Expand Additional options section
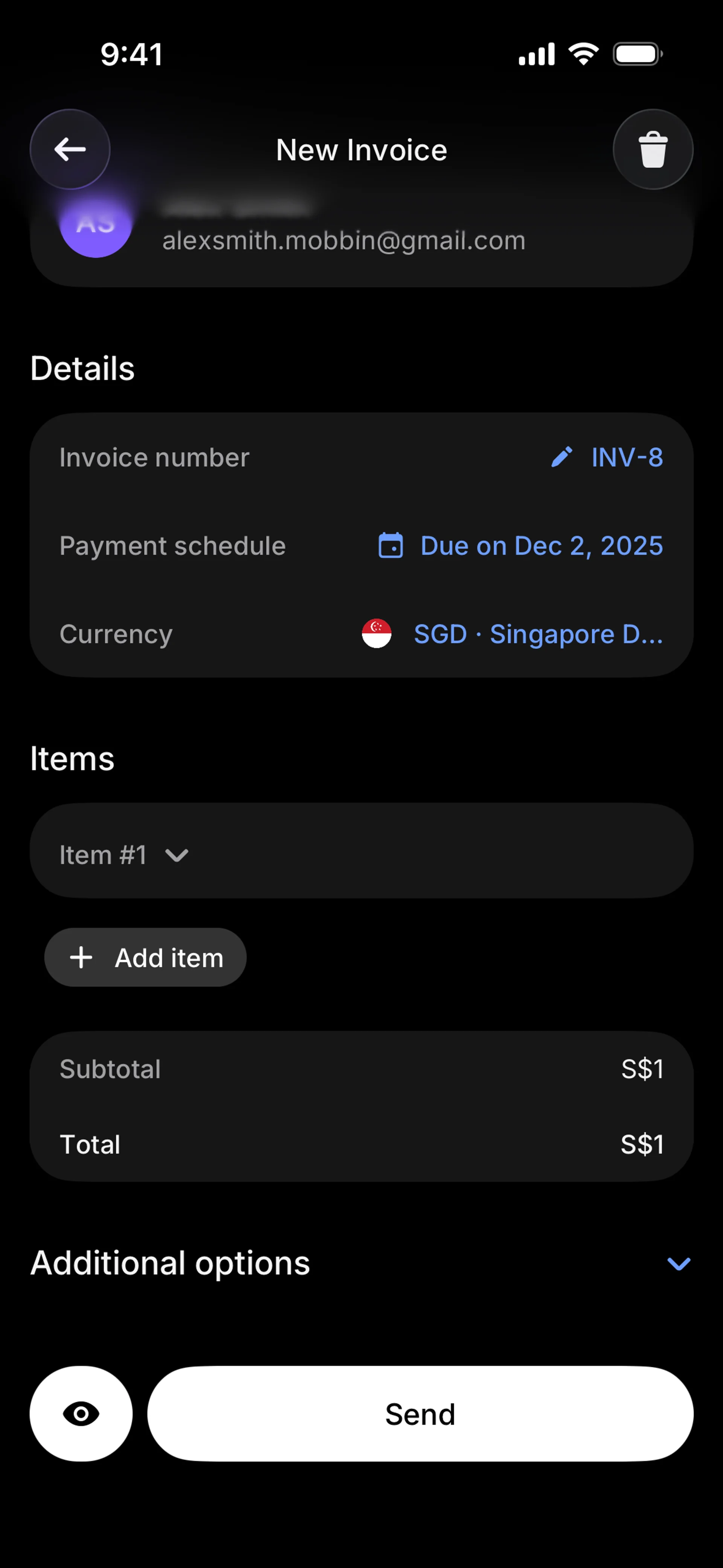The width and height of the screenshot is (723, 1568). click(678, 1264)
